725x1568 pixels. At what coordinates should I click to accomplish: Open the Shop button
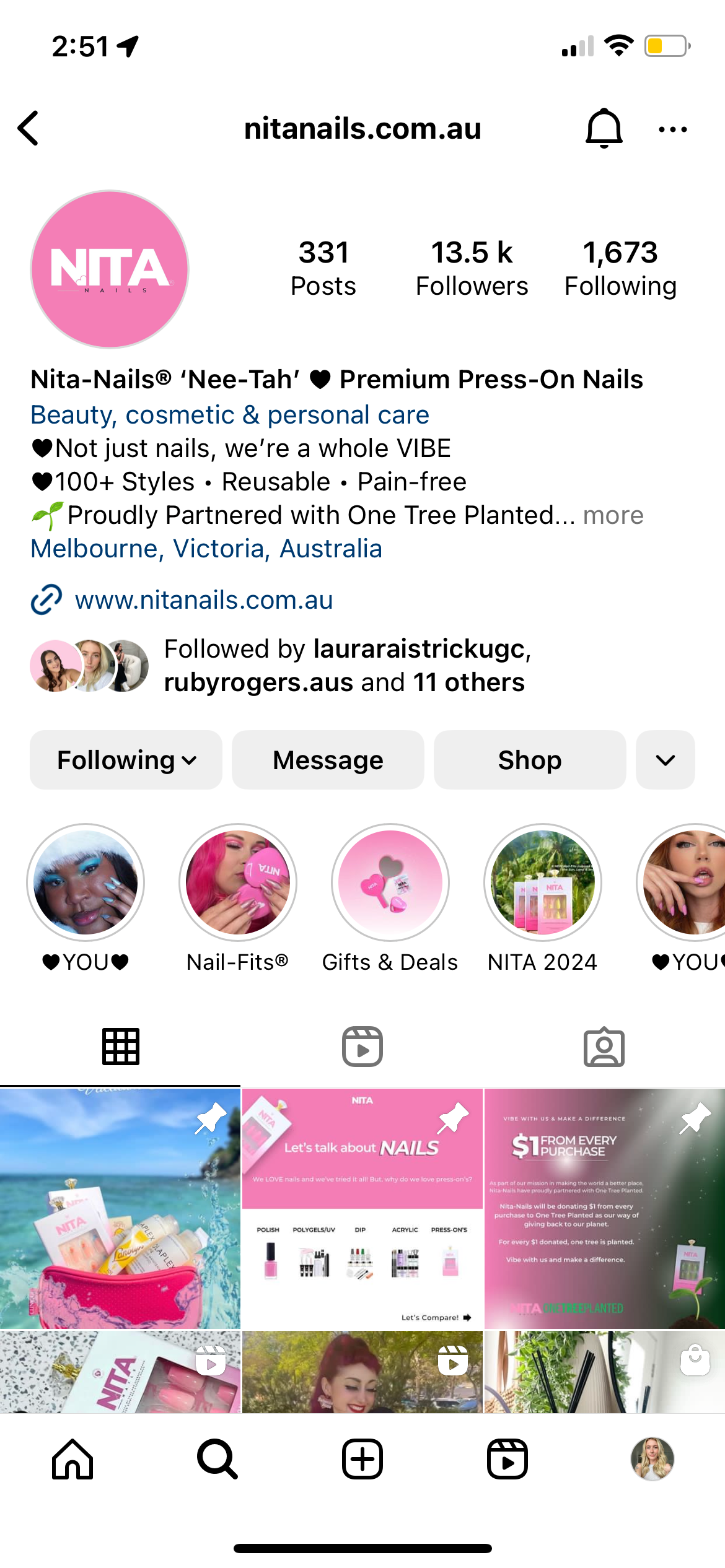(x=530, y=760)
